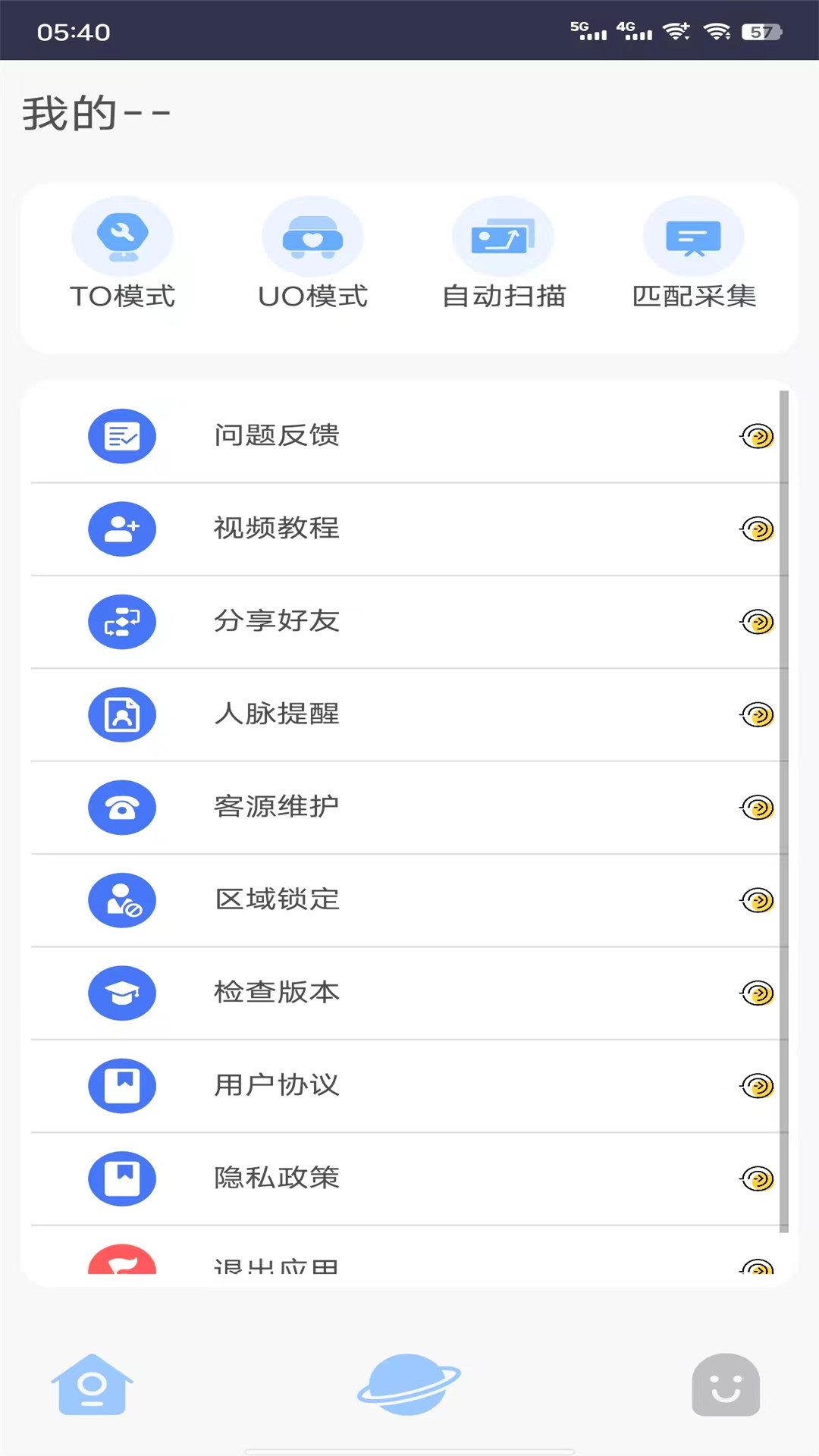The width and height of the screenshot is (819, 1456).
Task: Open TO模式 wrench icon
Action: click(x=122, y=235)
